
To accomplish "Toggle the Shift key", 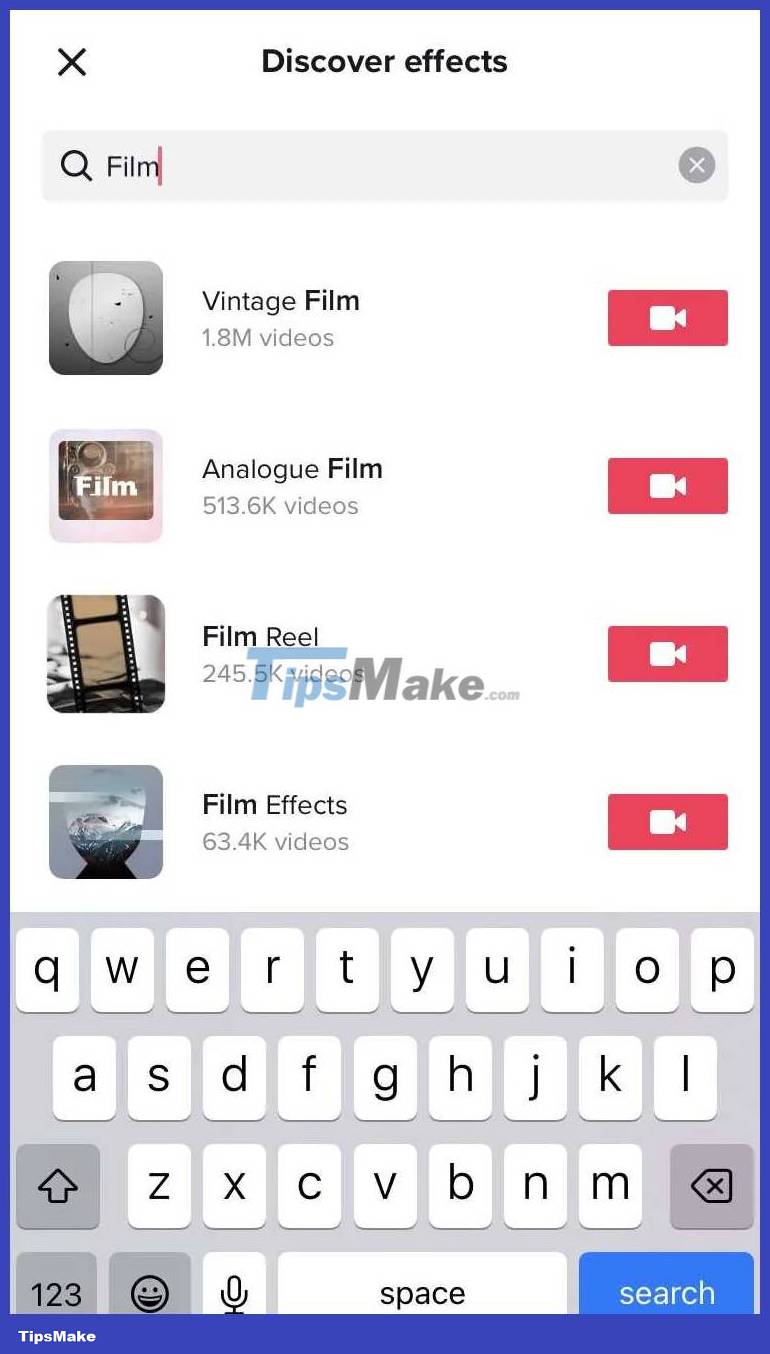I will pyautogui.click(x=58, y=1186).
